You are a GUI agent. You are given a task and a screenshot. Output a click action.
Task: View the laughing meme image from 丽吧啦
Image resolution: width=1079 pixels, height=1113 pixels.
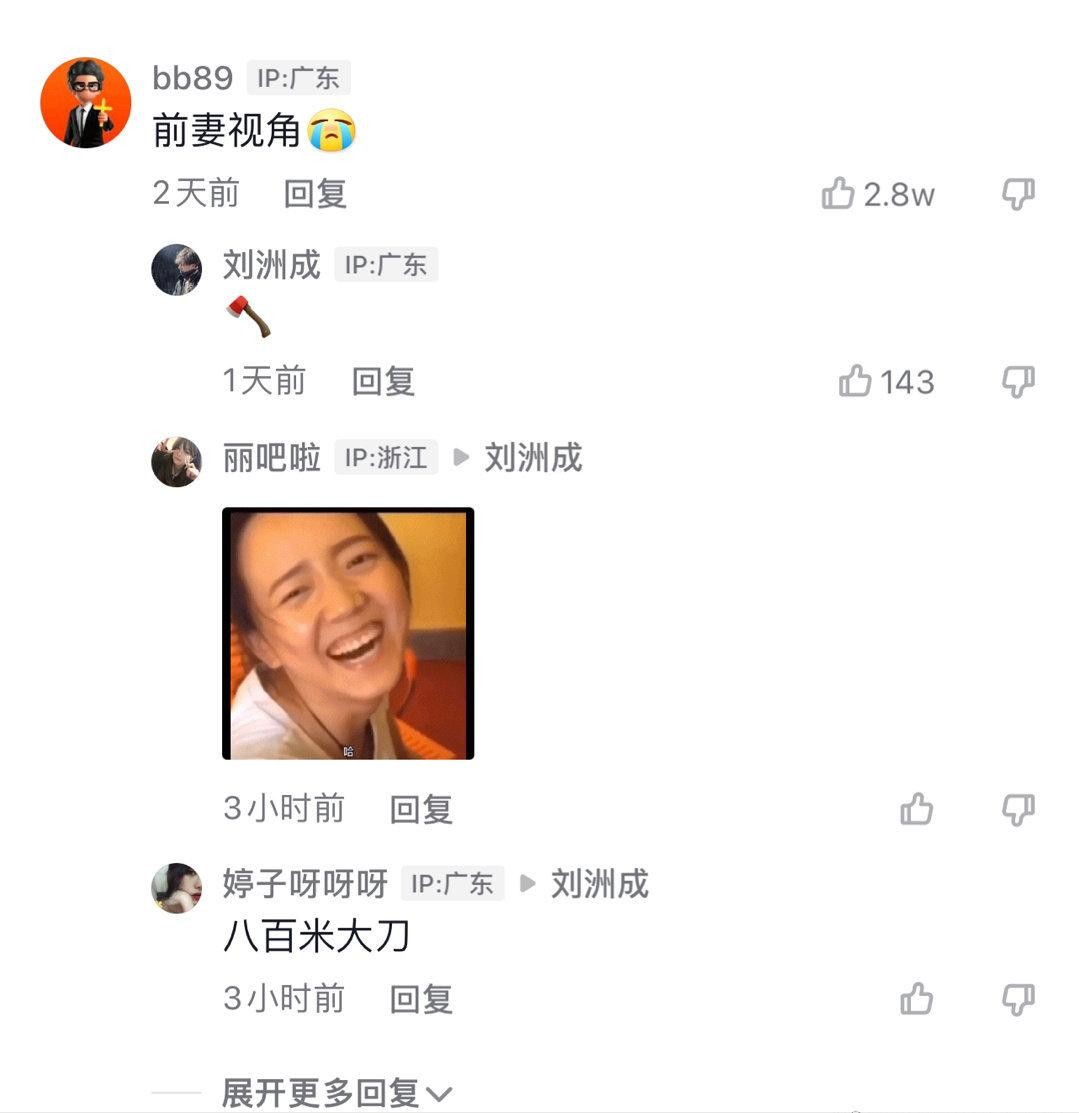tap(348, 633)
